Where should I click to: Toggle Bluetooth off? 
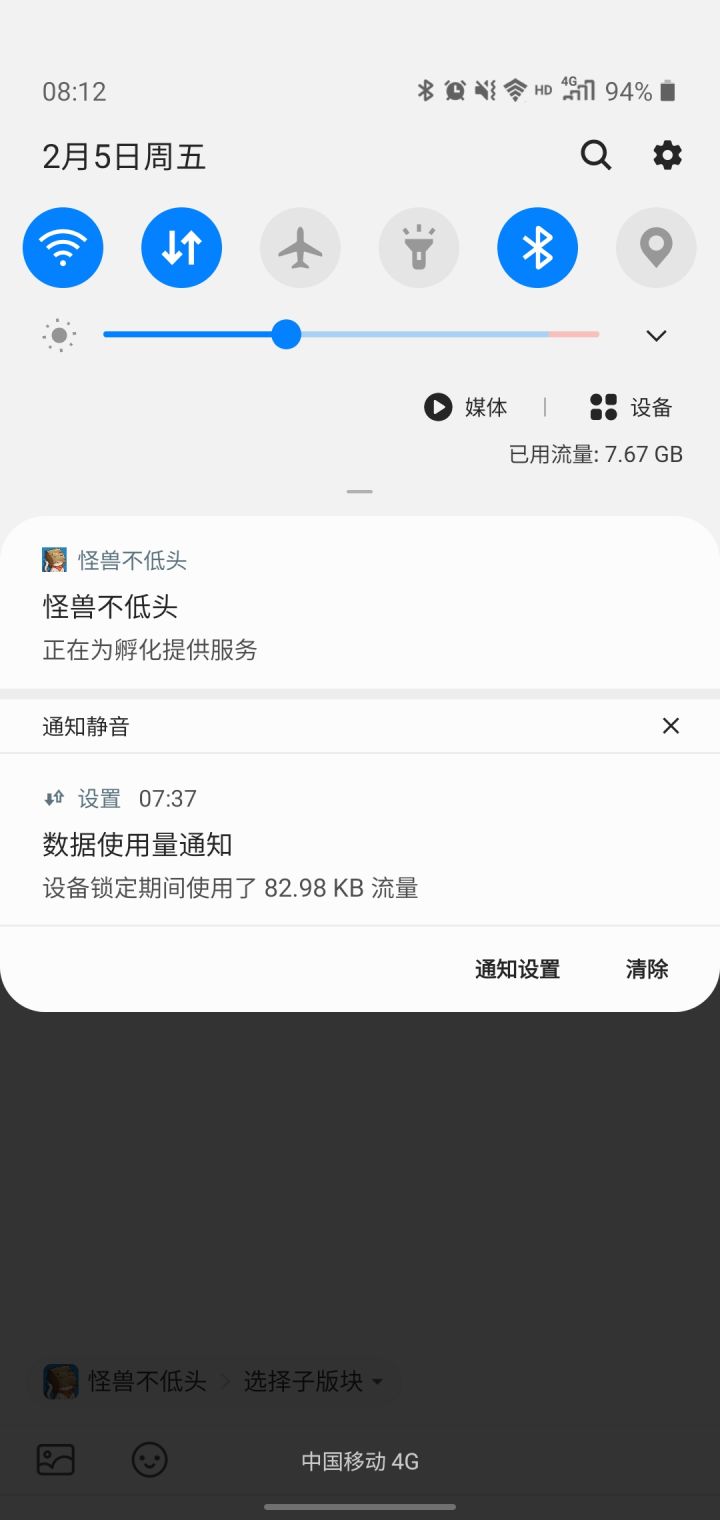tap(537, 247)
